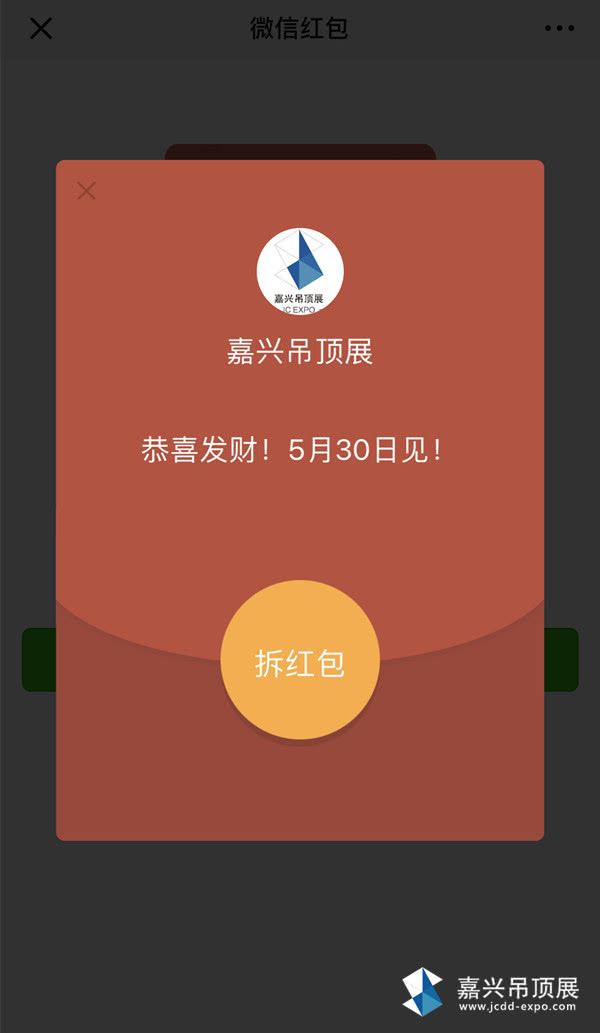Dismiss the red packet dialog
This screenshot has height=1033, width=600.
87,191
